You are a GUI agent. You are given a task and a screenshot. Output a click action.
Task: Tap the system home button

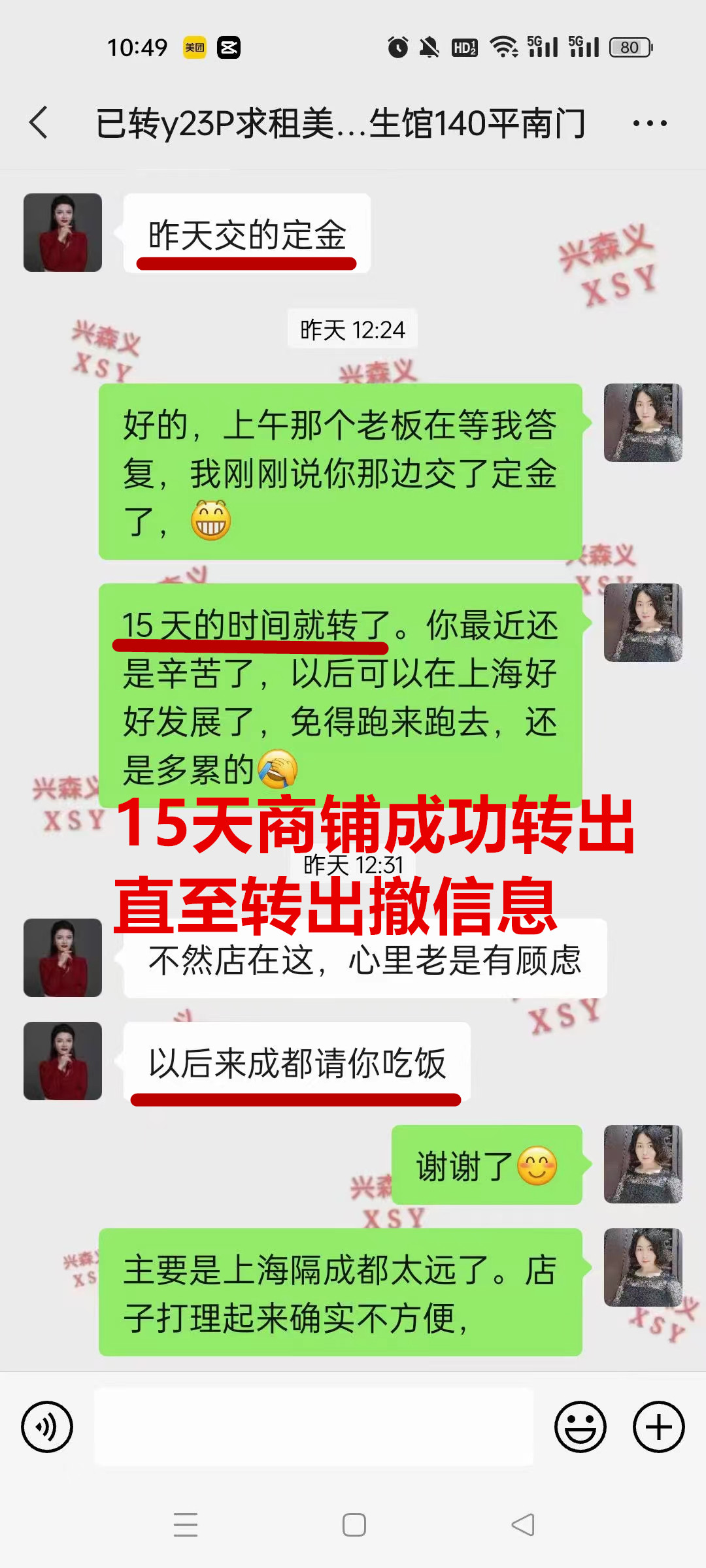click(354, 1525)
